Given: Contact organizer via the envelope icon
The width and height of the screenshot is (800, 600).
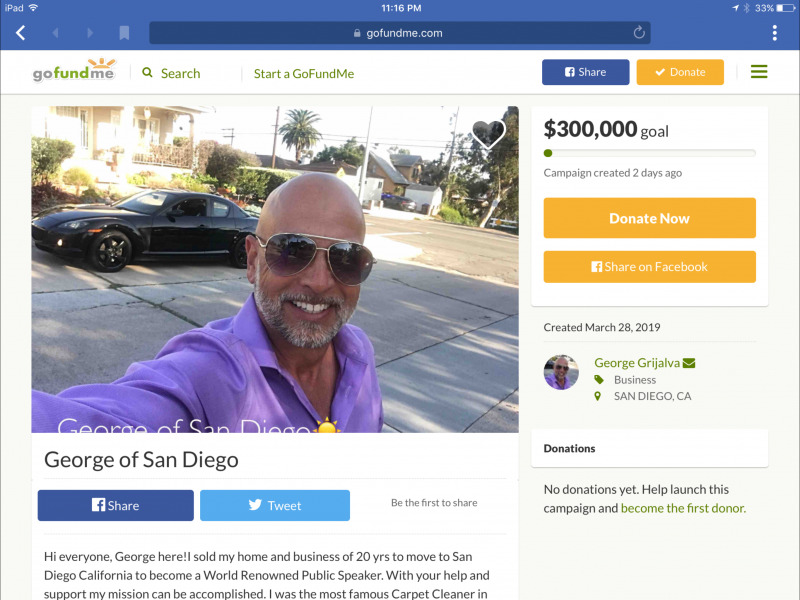Looking at the screenshot, I should point(689,363).
